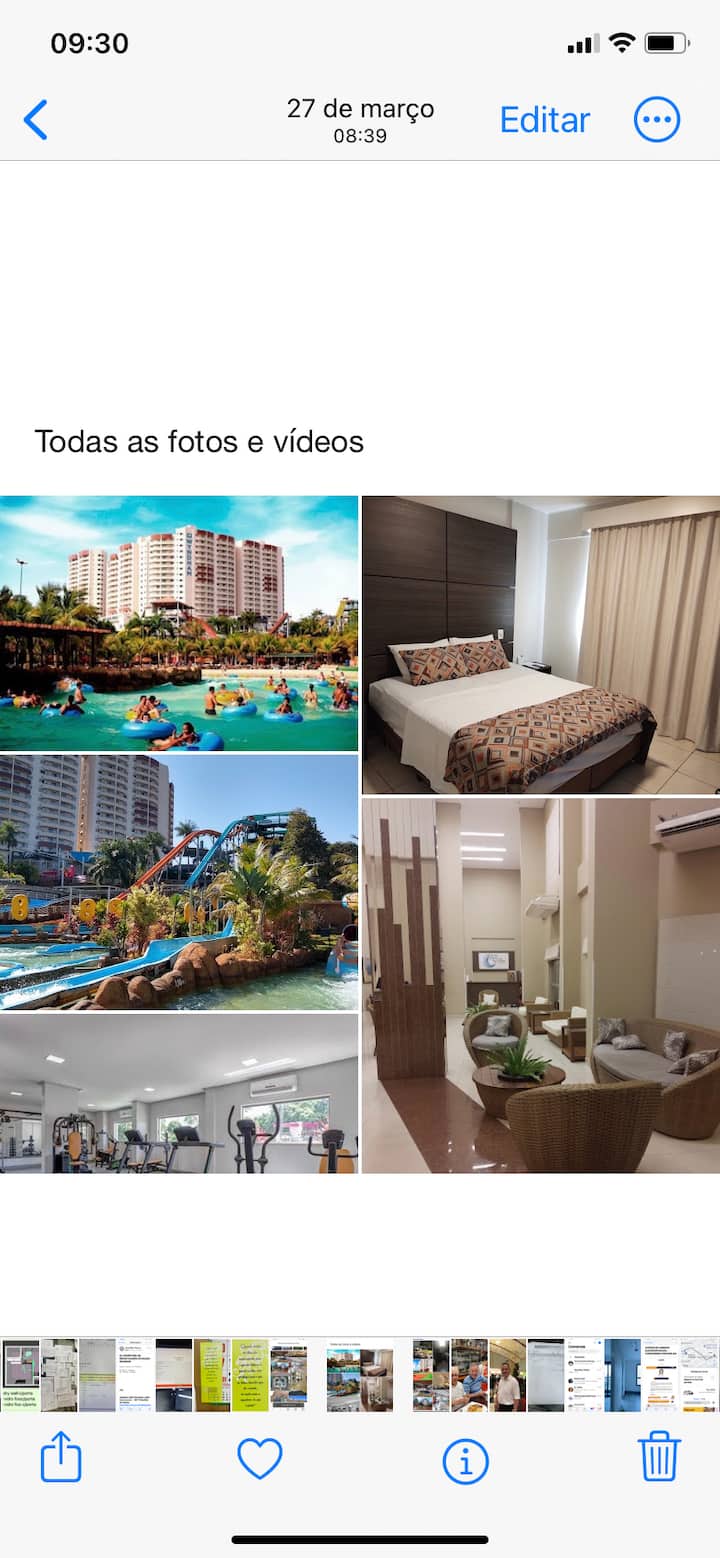Go back to the photo library
The height and width of the screenshot is (1558, 720).
(x=36, y=120)
